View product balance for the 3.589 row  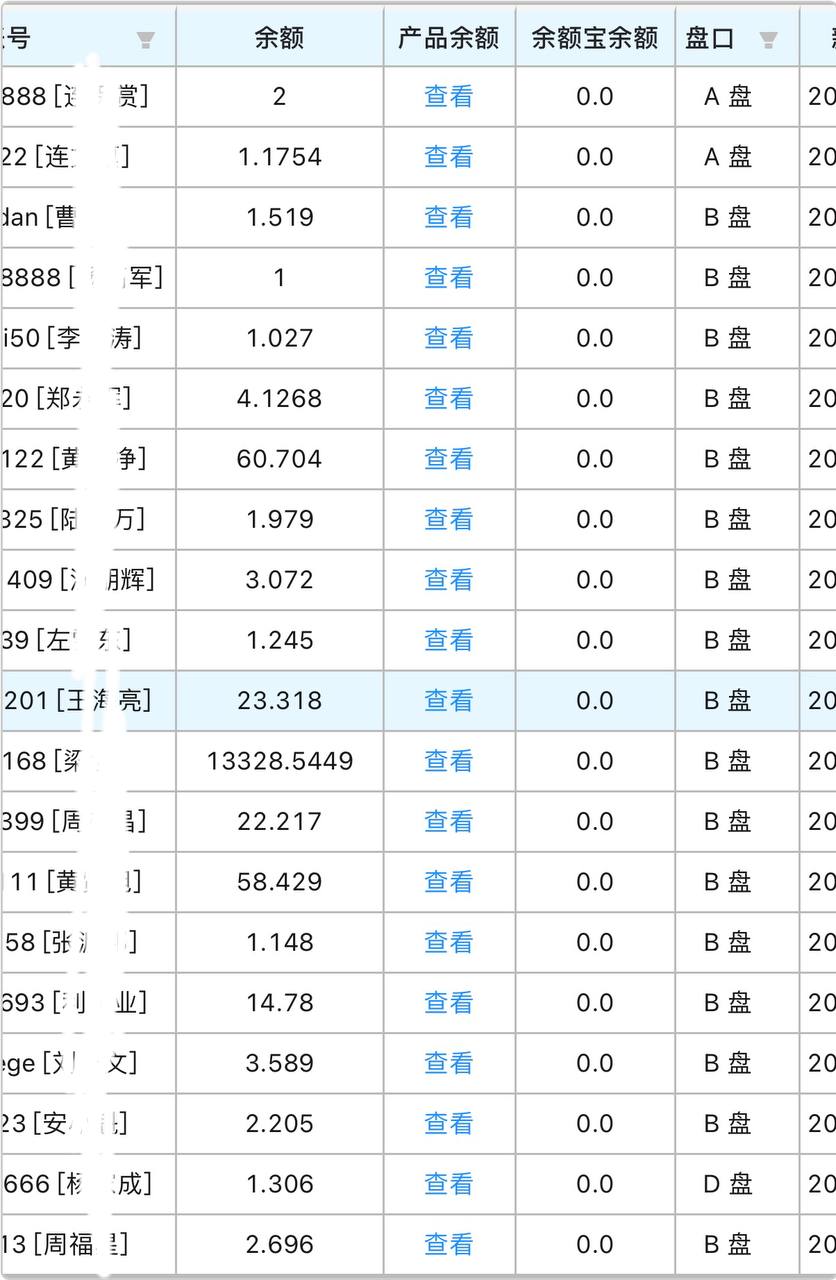448,1063
